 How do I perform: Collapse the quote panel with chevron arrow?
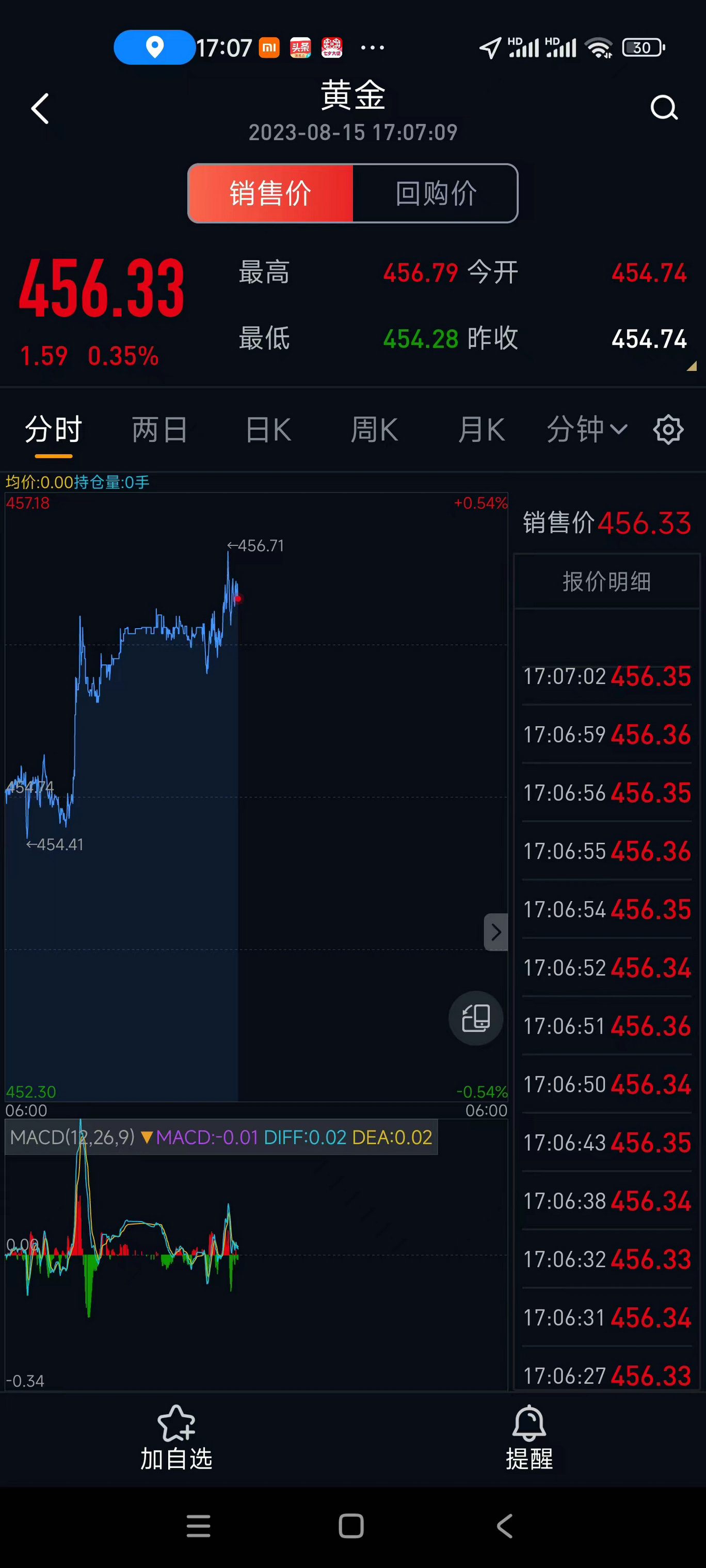(496, 932)
